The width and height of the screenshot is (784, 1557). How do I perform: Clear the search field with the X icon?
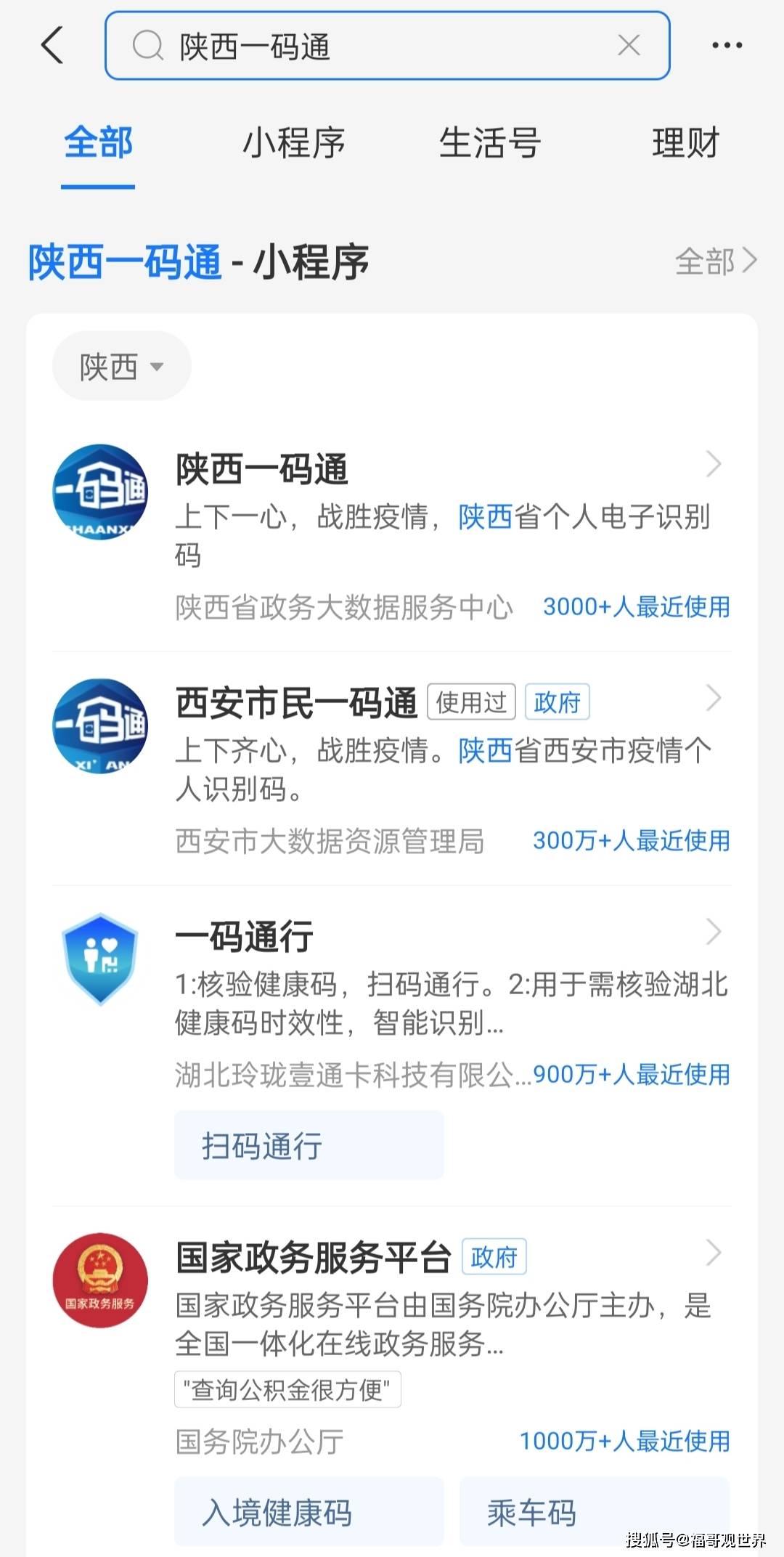point(629,45)
